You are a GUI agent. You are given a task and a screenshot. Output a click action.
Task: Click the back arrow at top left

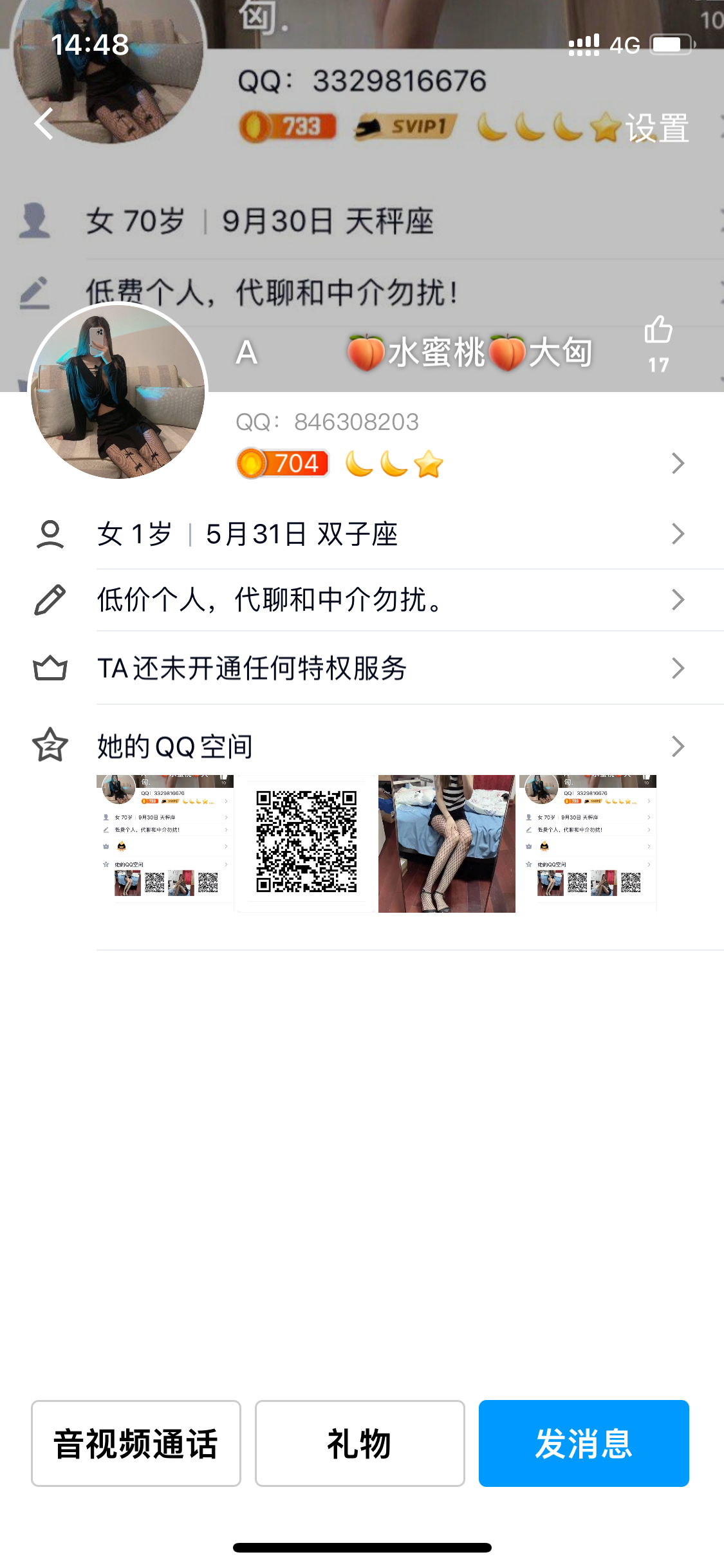click(44, 124)
